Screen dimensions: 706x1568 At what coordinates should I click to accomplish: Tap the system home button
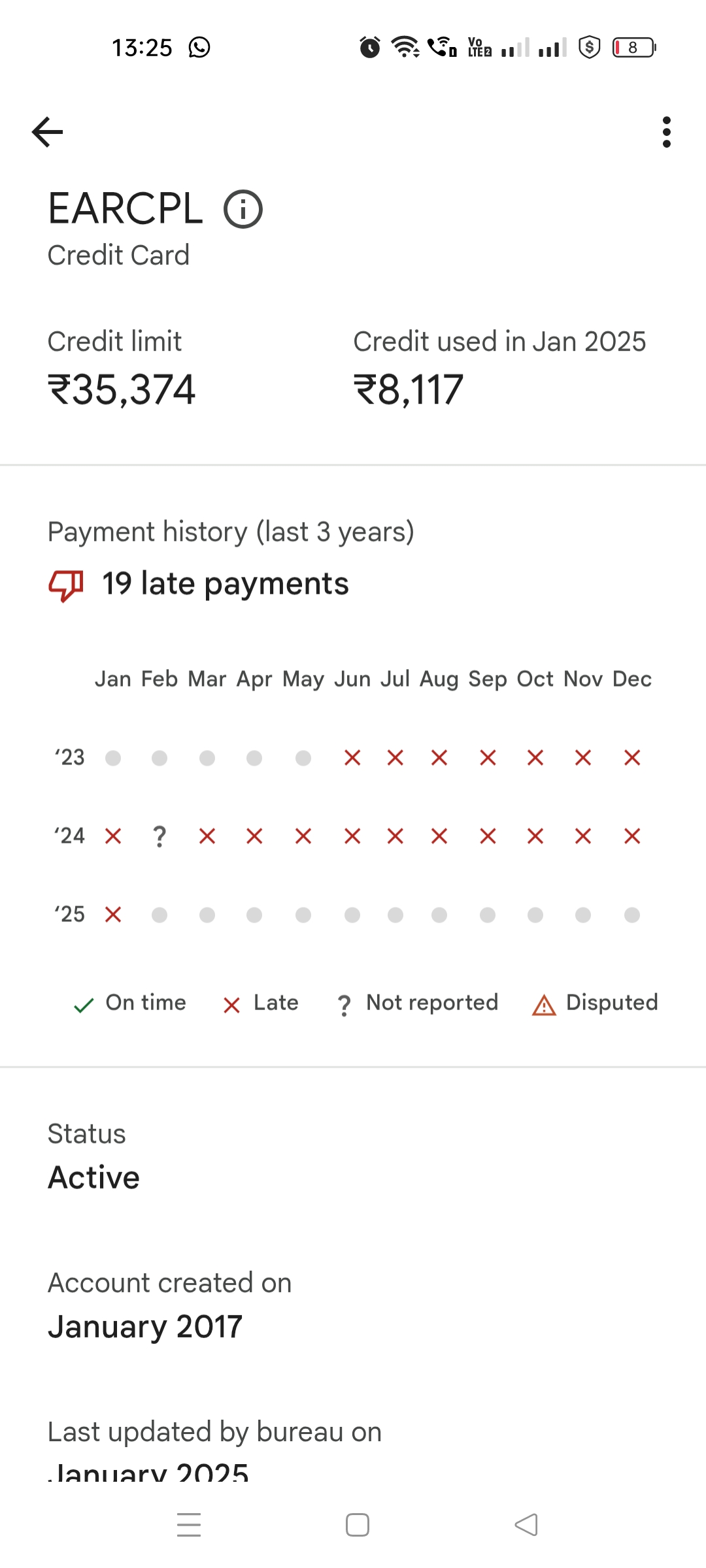pos(358,1525)
